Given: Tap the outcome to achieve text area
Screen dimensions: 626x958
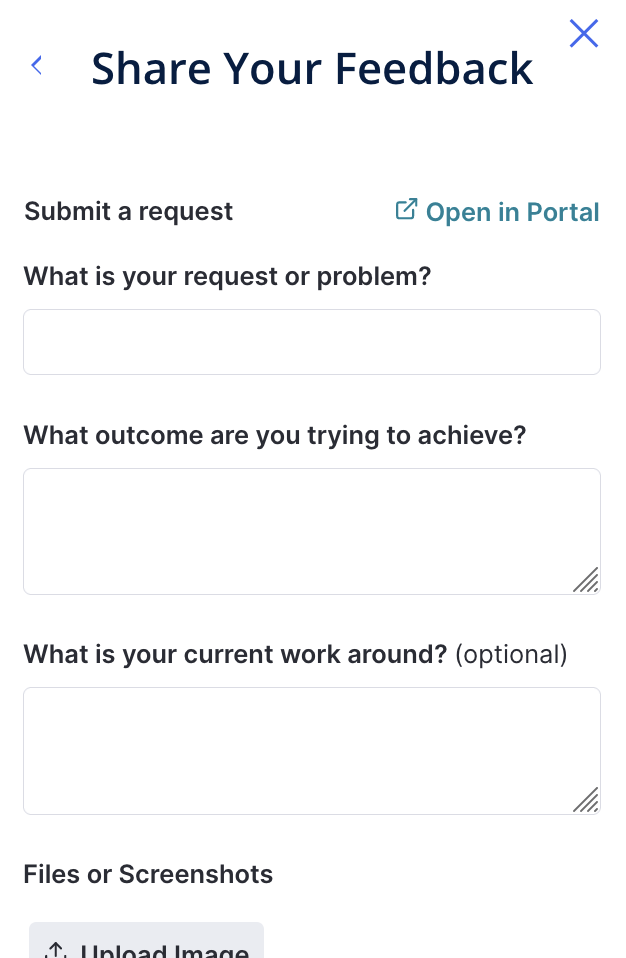Looking at the screenshot, I should [x=311, y=531].
